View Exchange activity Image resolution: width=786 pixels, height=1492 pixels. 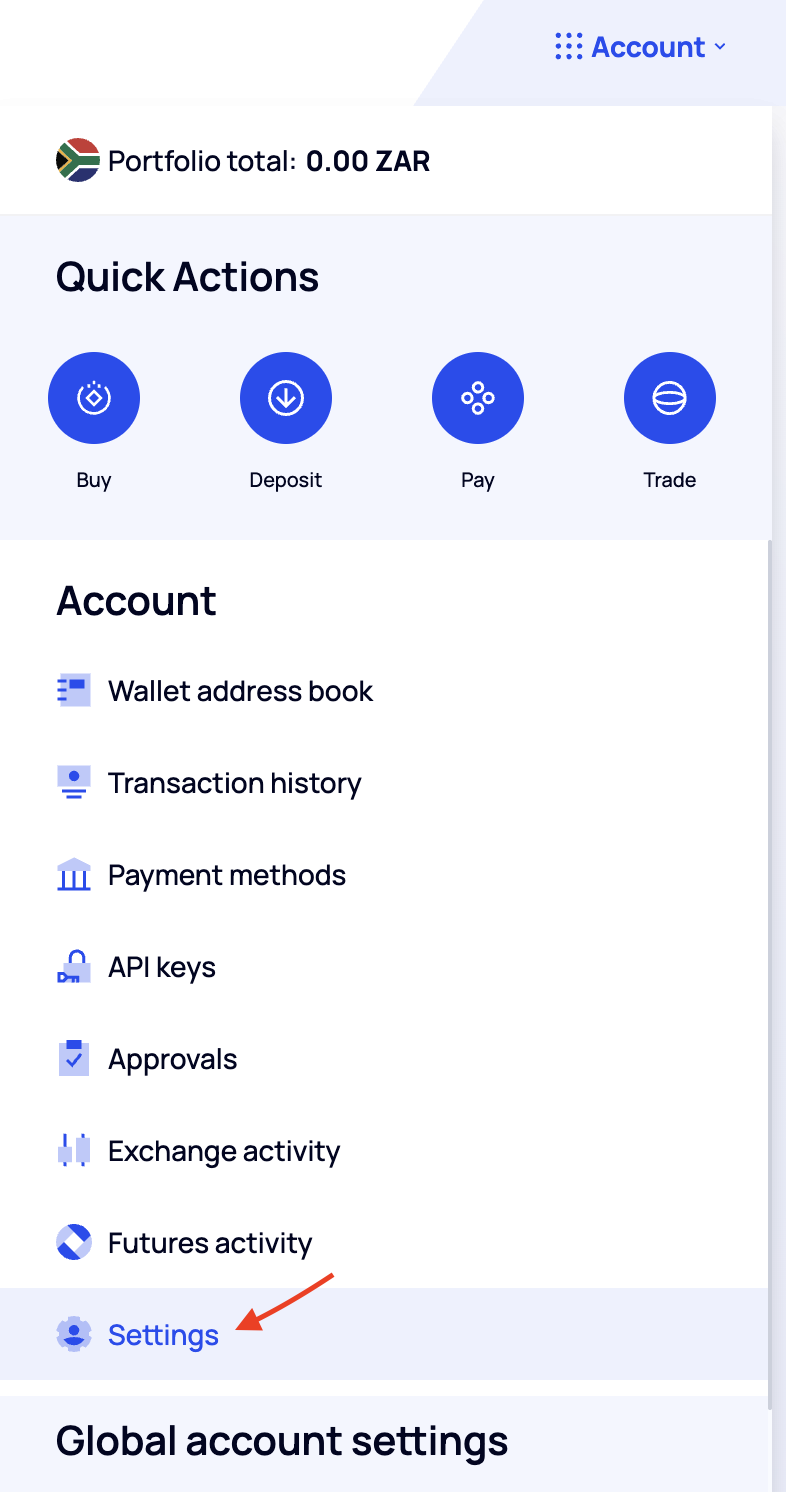coord(223,1151)
